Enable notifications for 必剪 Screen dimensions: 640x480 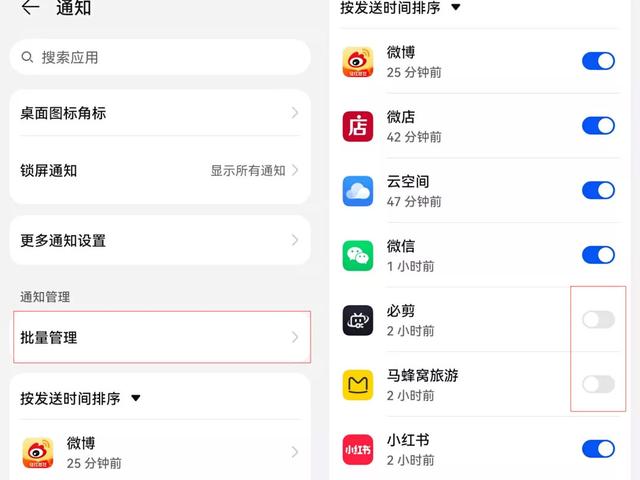[598, 320]
